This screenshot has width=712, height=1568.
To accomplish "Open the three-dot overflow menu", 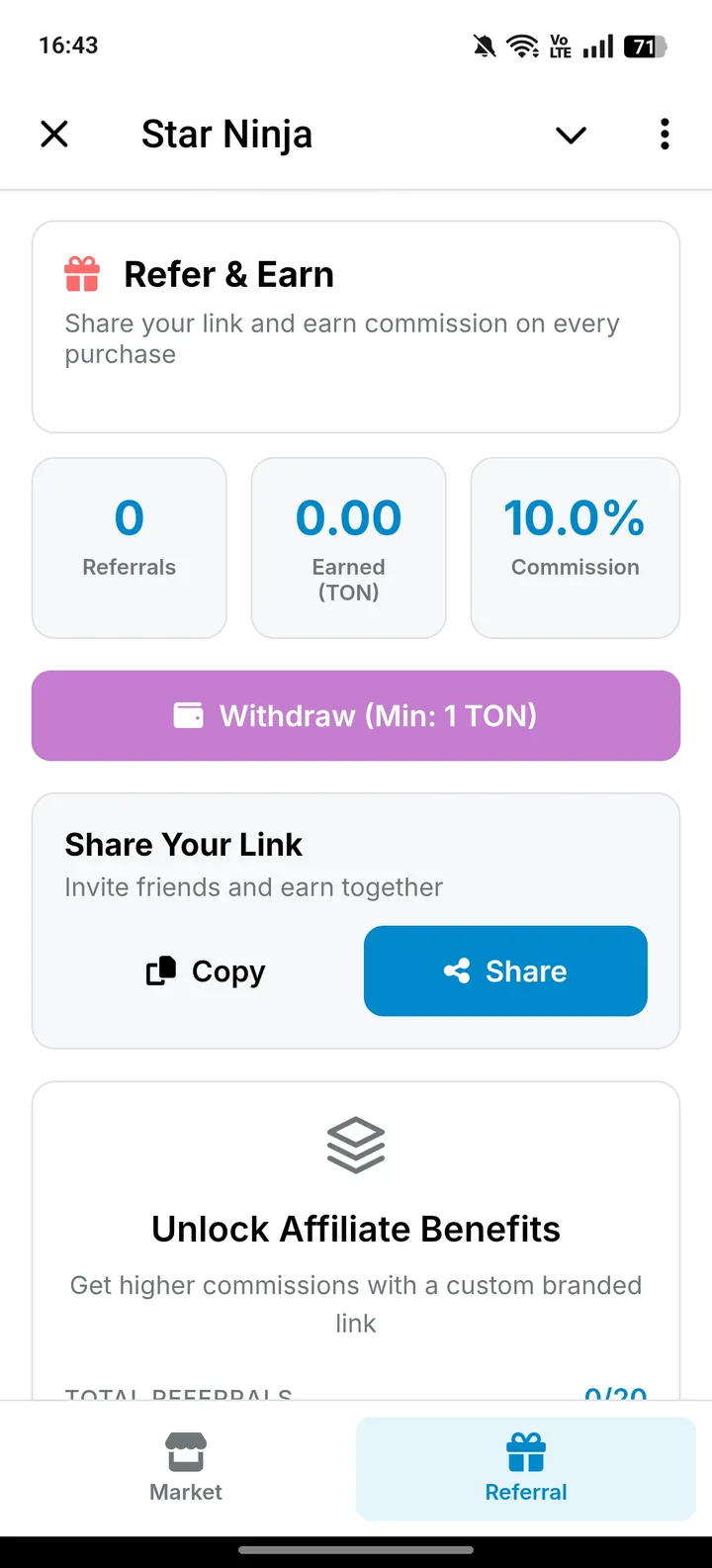I will point(664,134).
